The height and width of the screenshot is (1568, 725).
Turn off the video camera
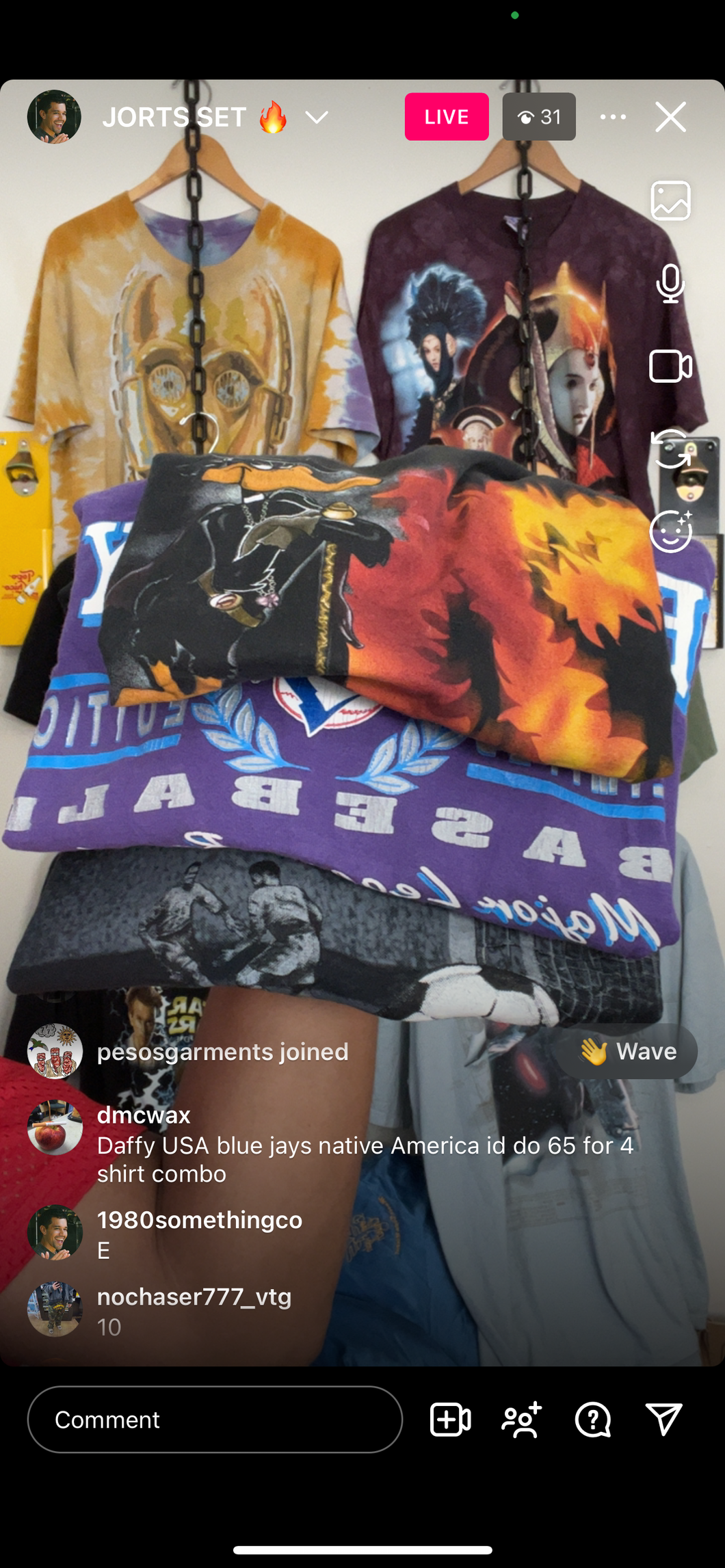670,366
